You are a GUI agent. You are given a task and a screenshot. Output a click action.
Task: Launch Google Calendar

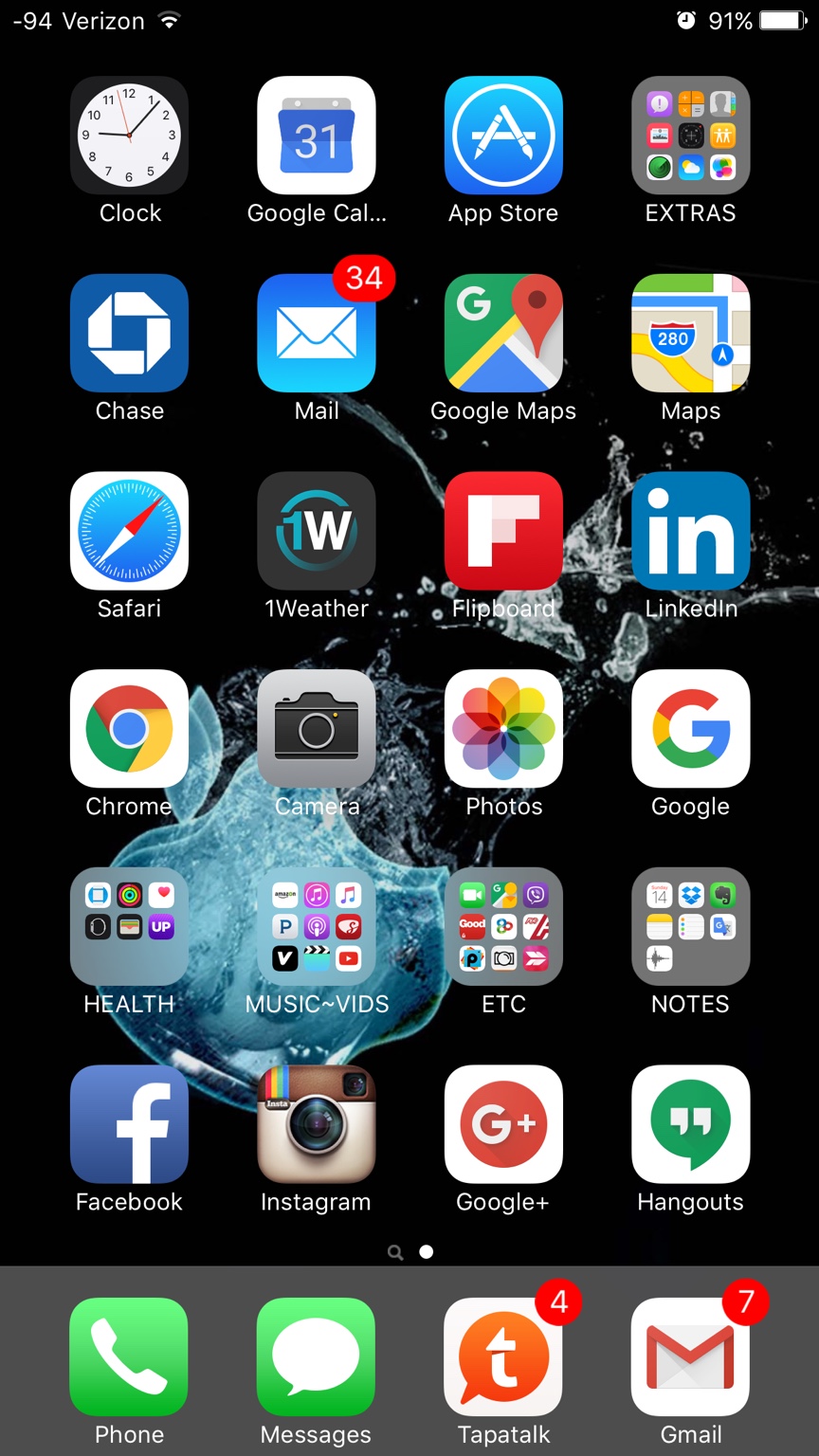click(316, 136)
